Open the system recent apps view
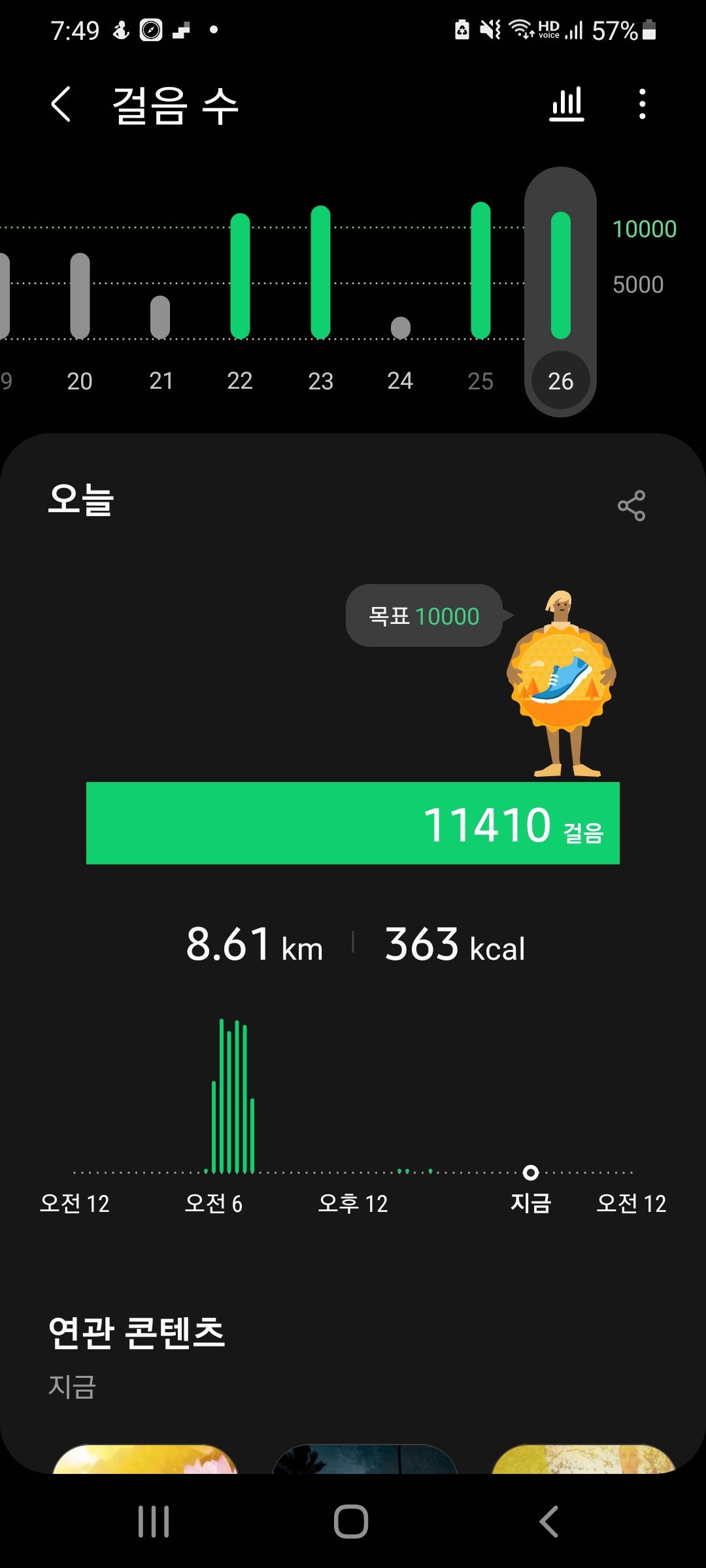Screen dimensions: 706x1568 point(154,1522)
